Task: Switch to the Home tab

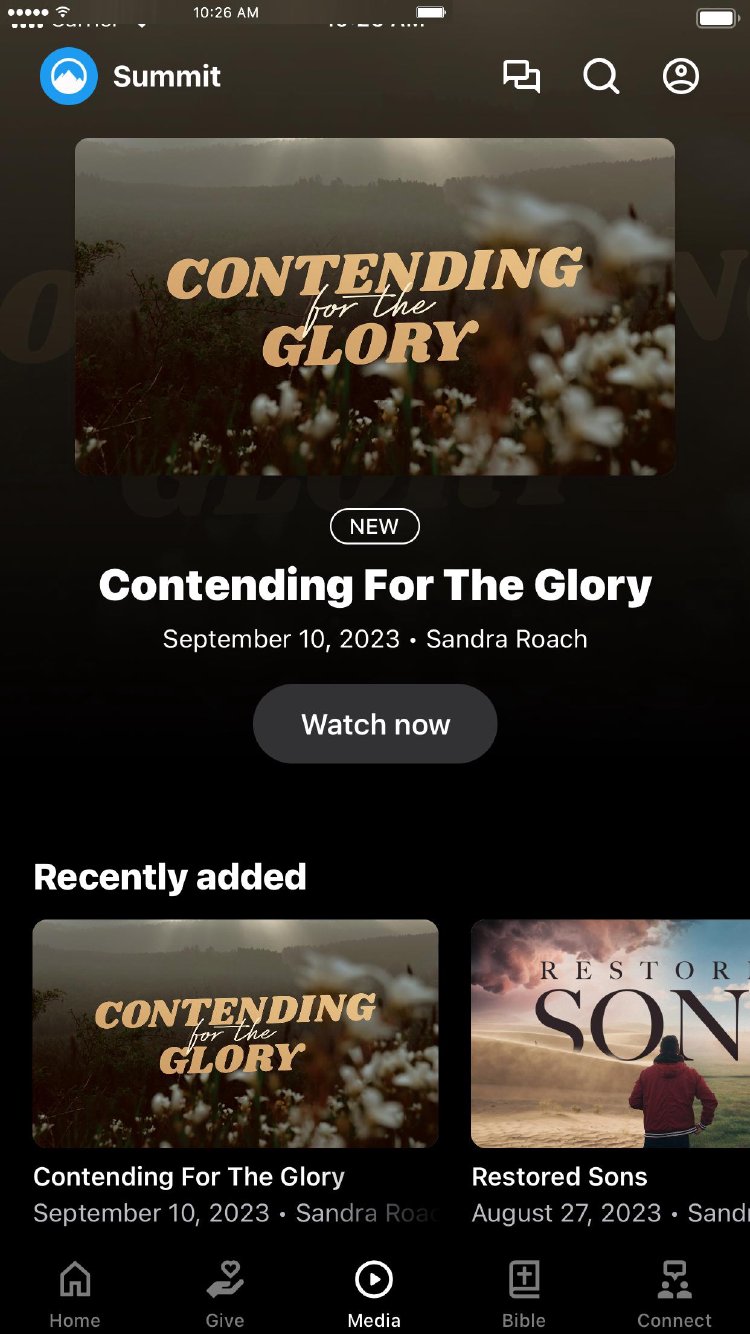Action: (x=75, y=1294)
